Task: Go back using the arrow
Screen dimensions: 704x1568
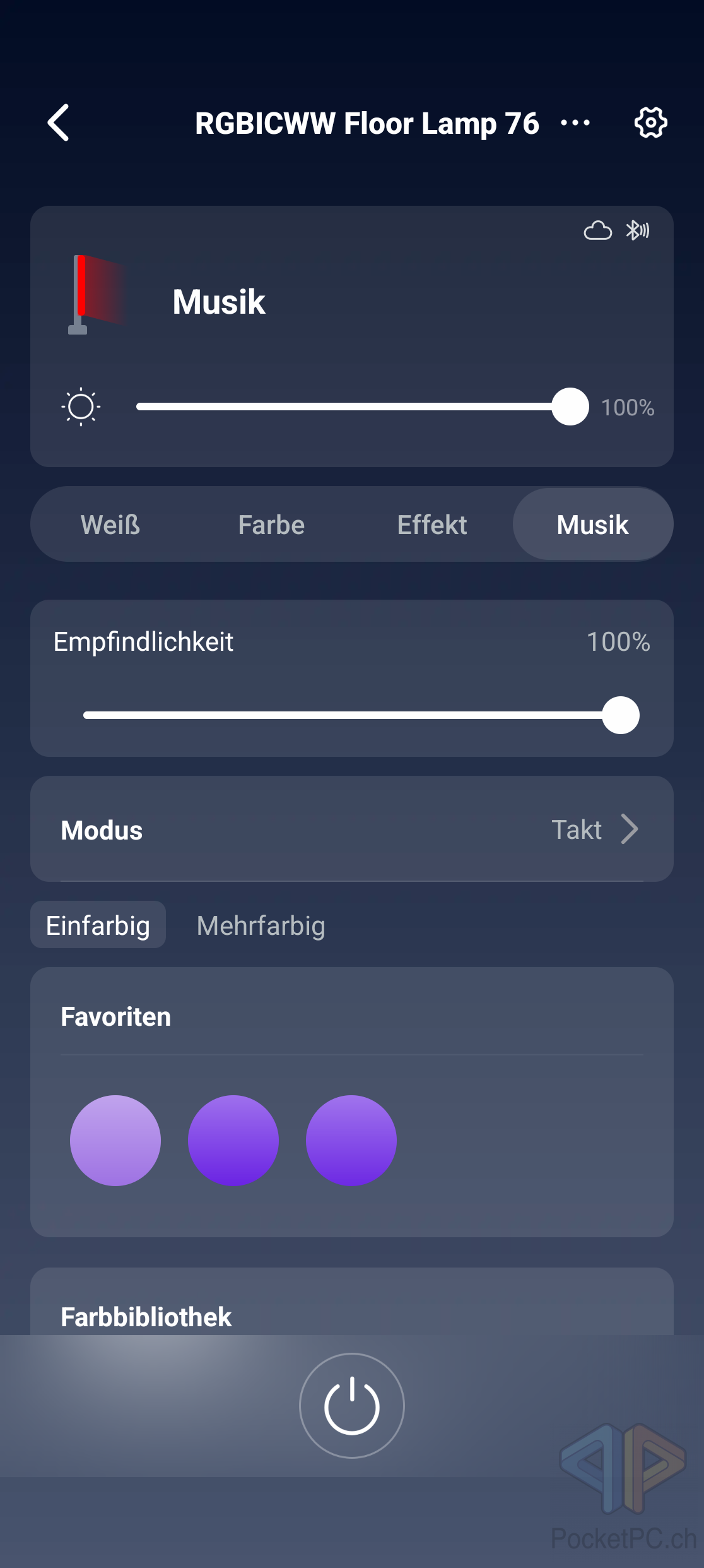Action: click(x=59, y=122)
